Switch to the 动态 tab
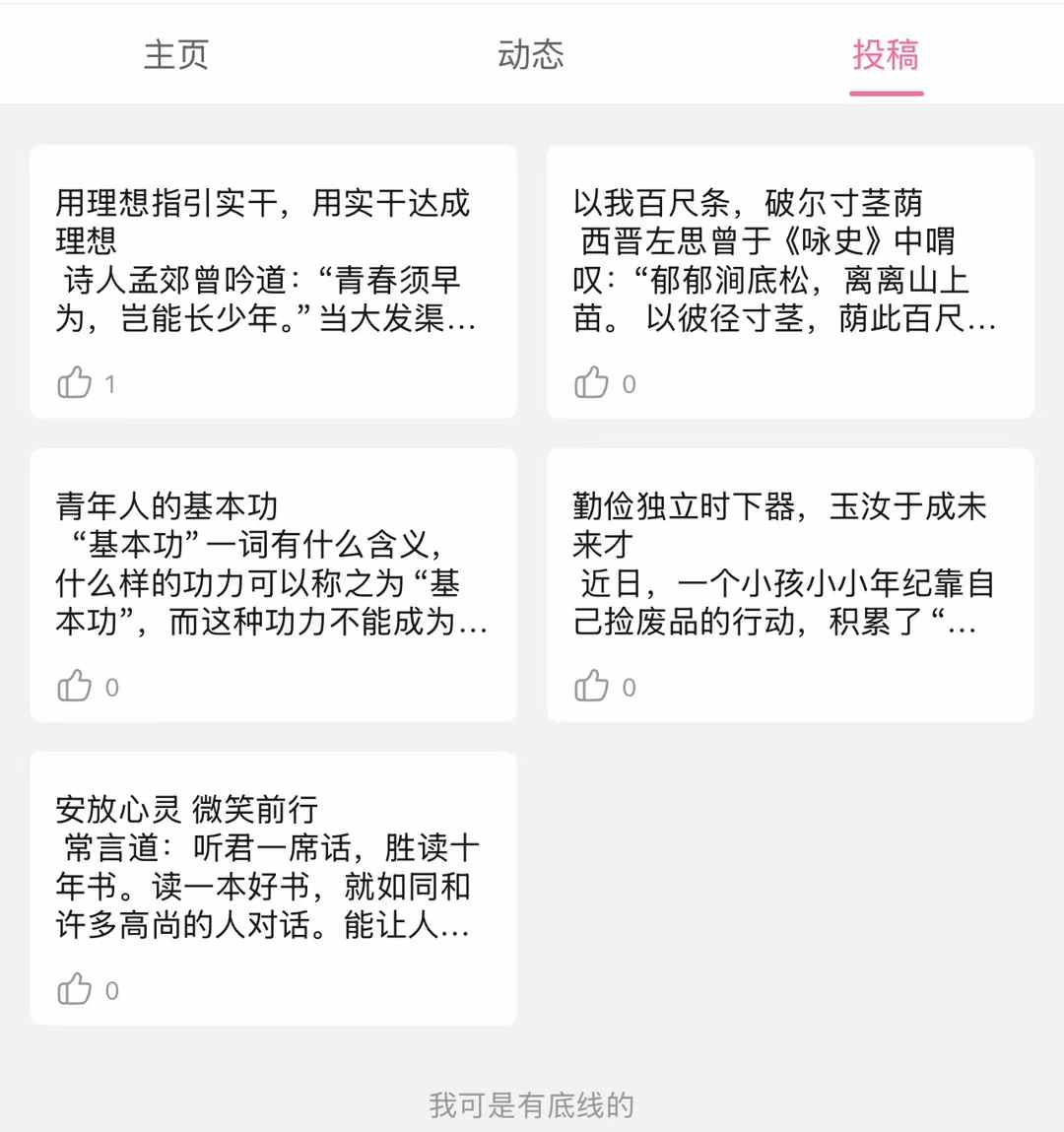 pos(531,55)
